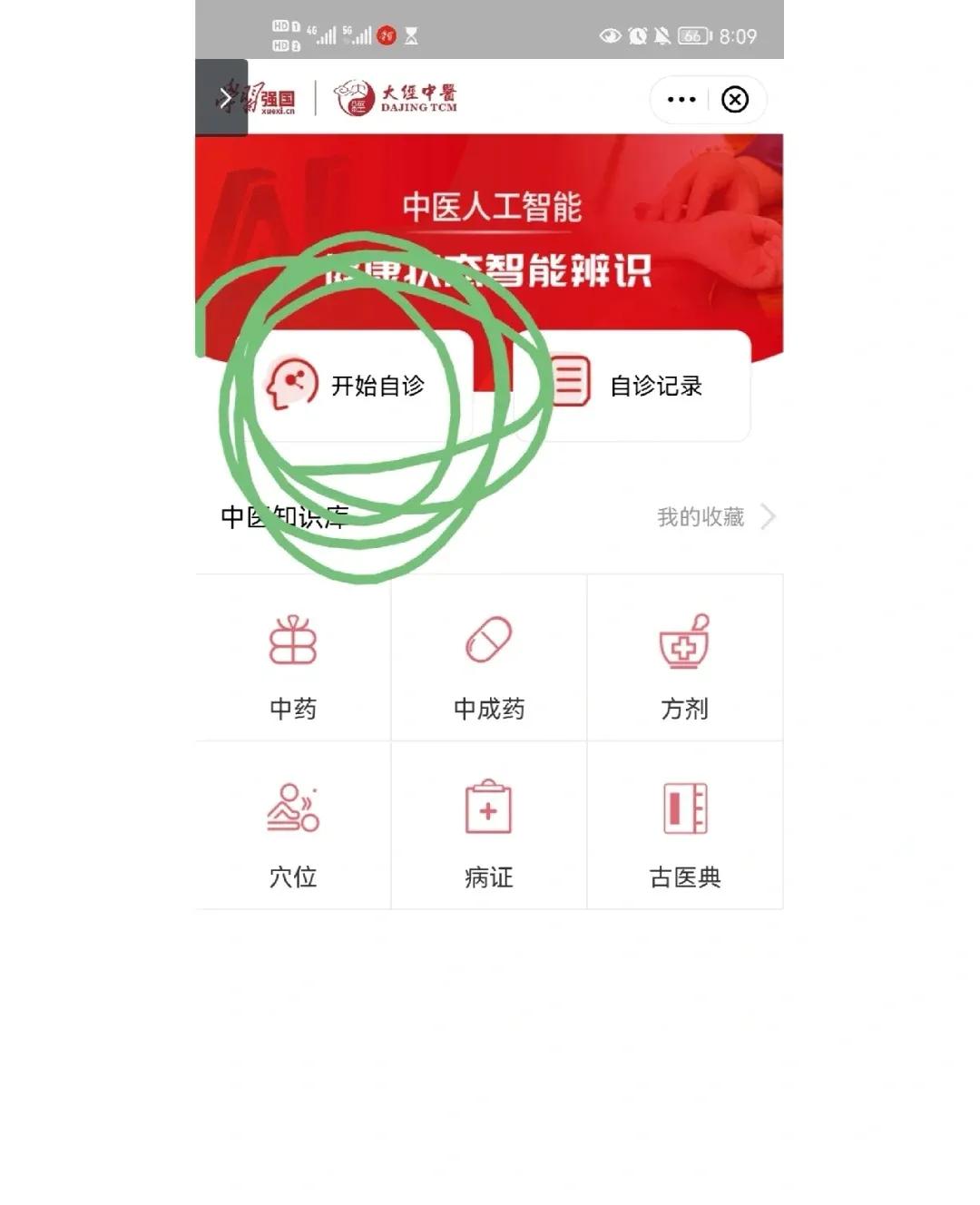Open the 中医知识库 section header

tap(286, 516)
